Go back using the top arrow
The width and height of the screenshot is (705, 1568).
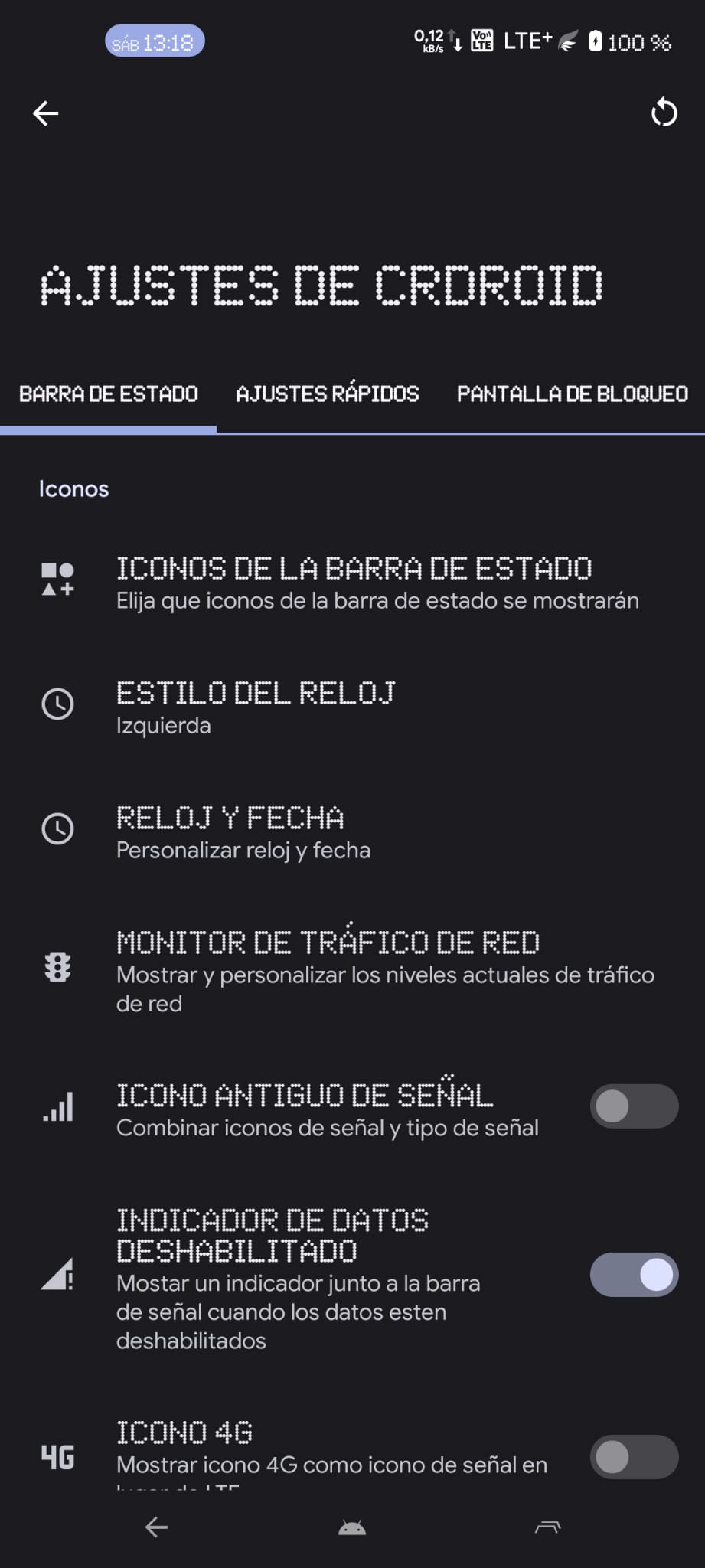46,113
